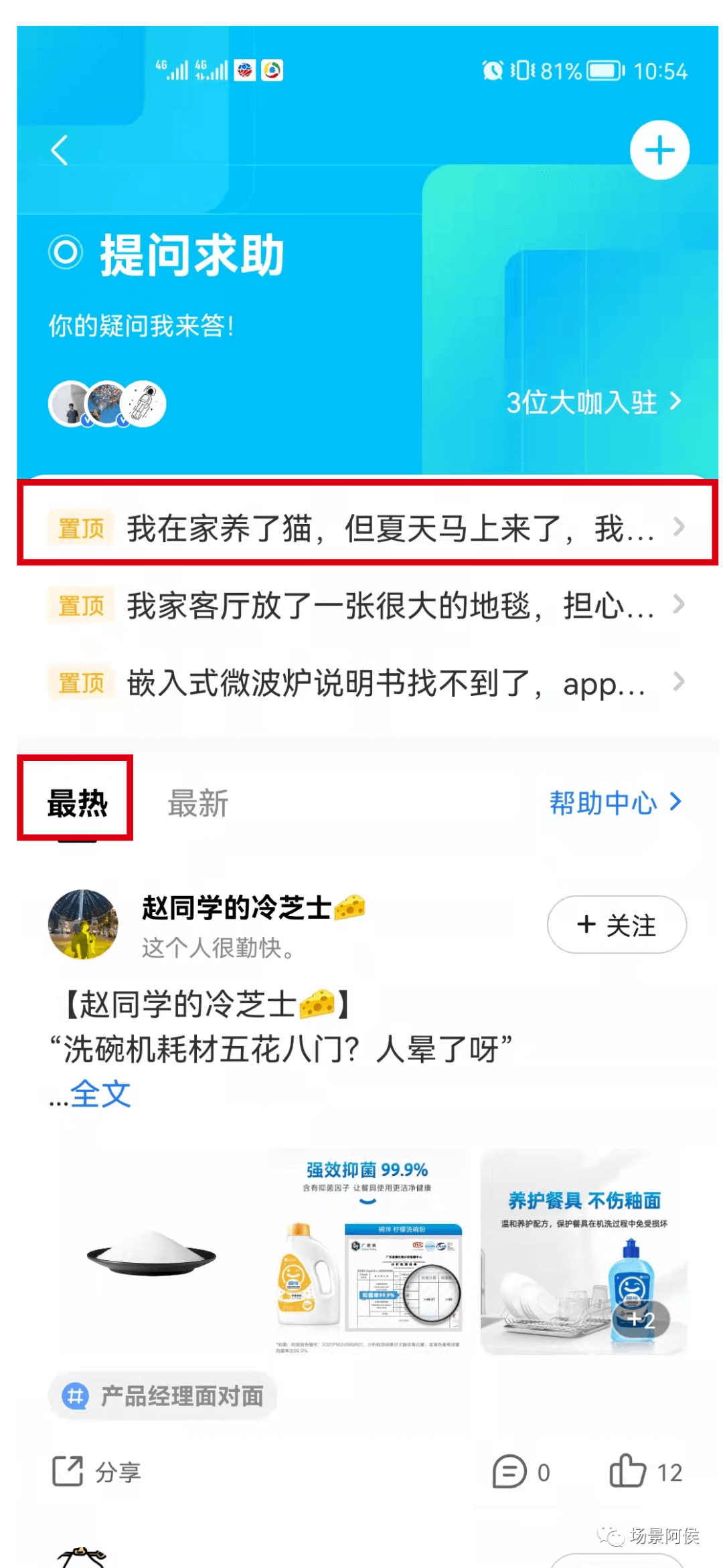This screenshot has height=1568, width=723.
Task: Follow 赵同学的冷芝士 with 关注 button
Action: 616,924
